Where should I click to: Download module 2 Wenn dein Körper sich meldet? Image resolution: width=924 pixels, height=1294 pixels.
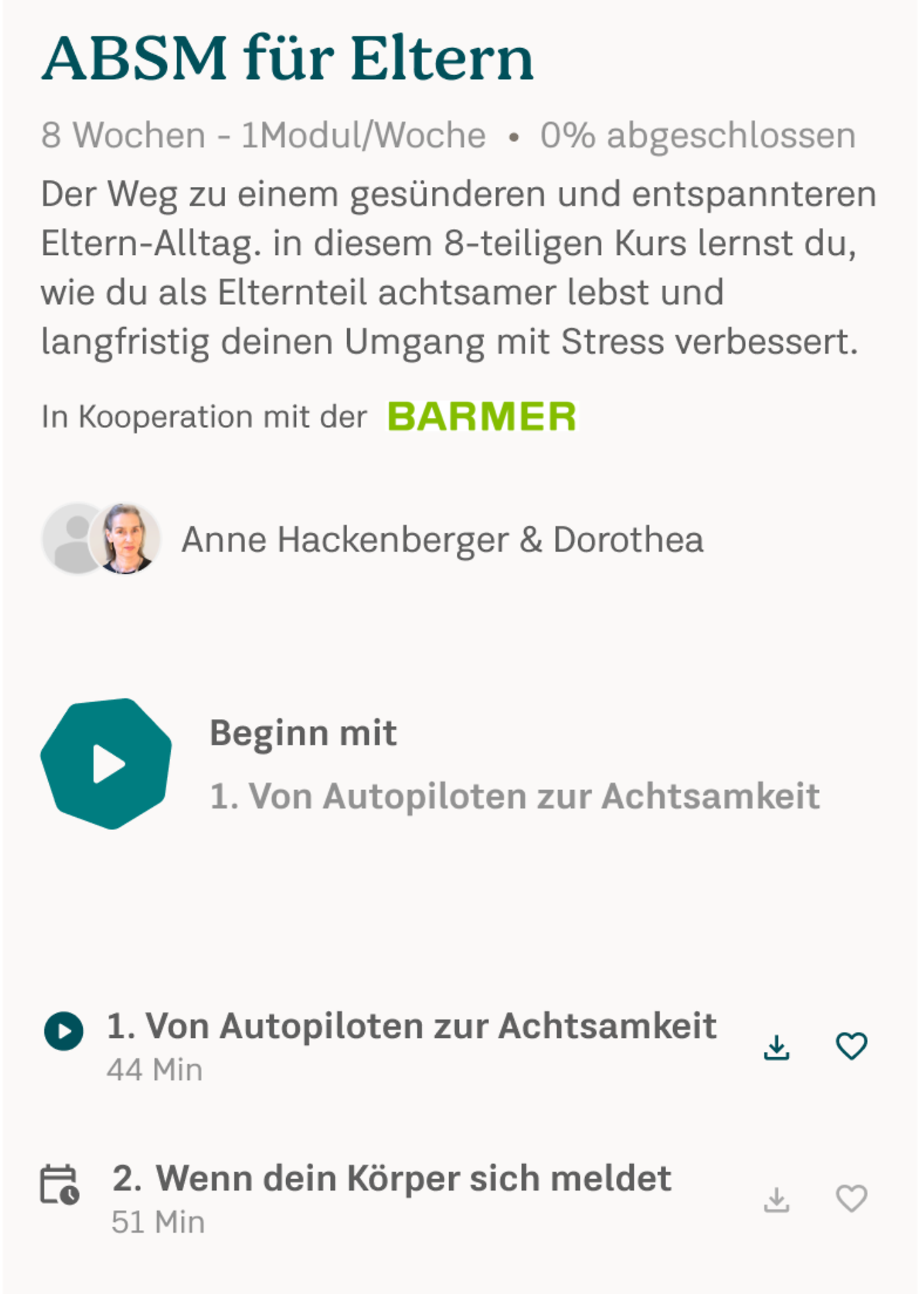[x=776, y=1199]
